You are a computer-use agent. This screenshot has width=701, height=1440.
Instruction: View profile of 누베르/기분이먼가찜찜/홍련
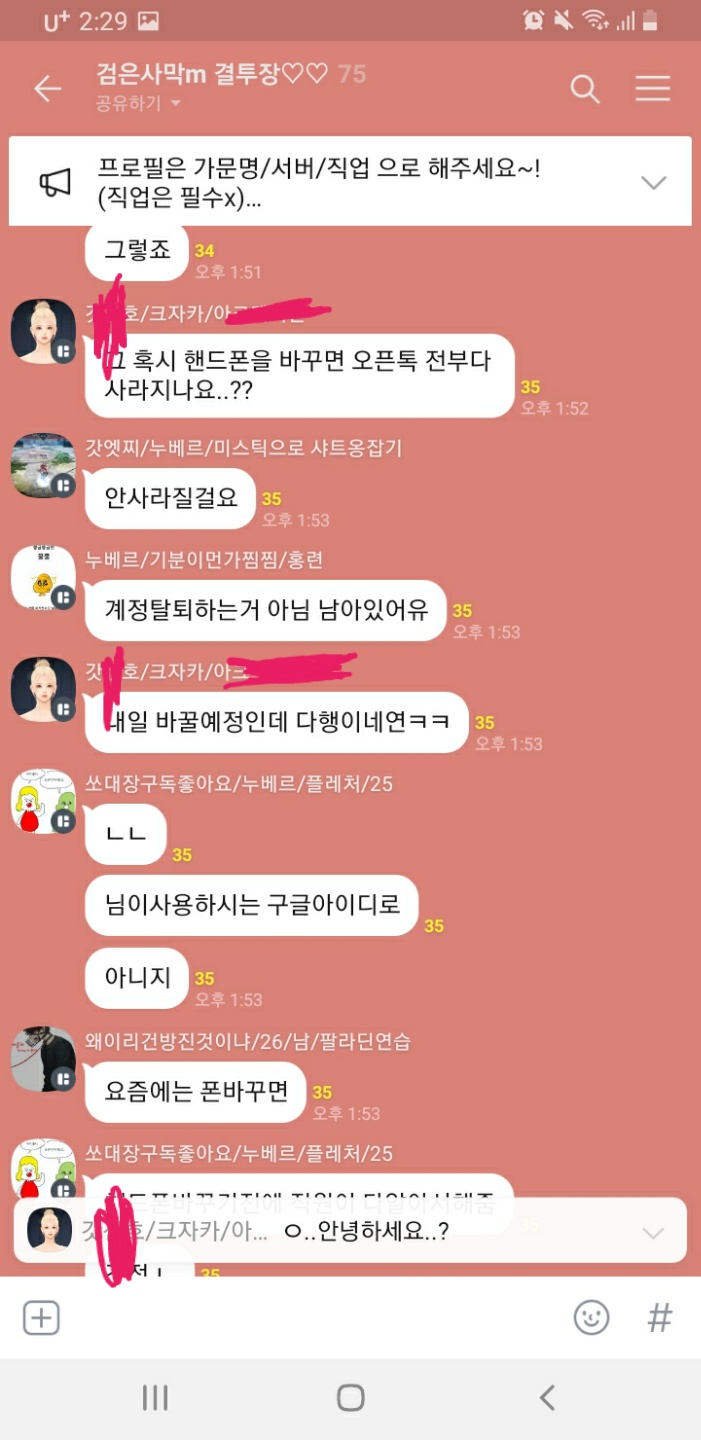pyautogui.click(x=43, y=578)
